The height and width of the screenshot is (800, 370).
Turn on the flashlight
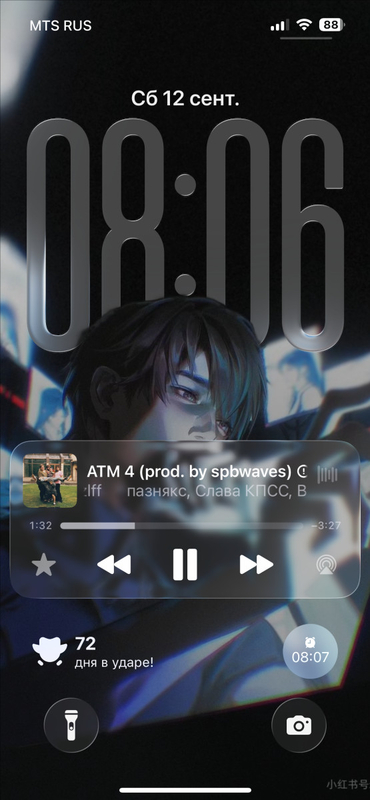click(x=71, y=725)
